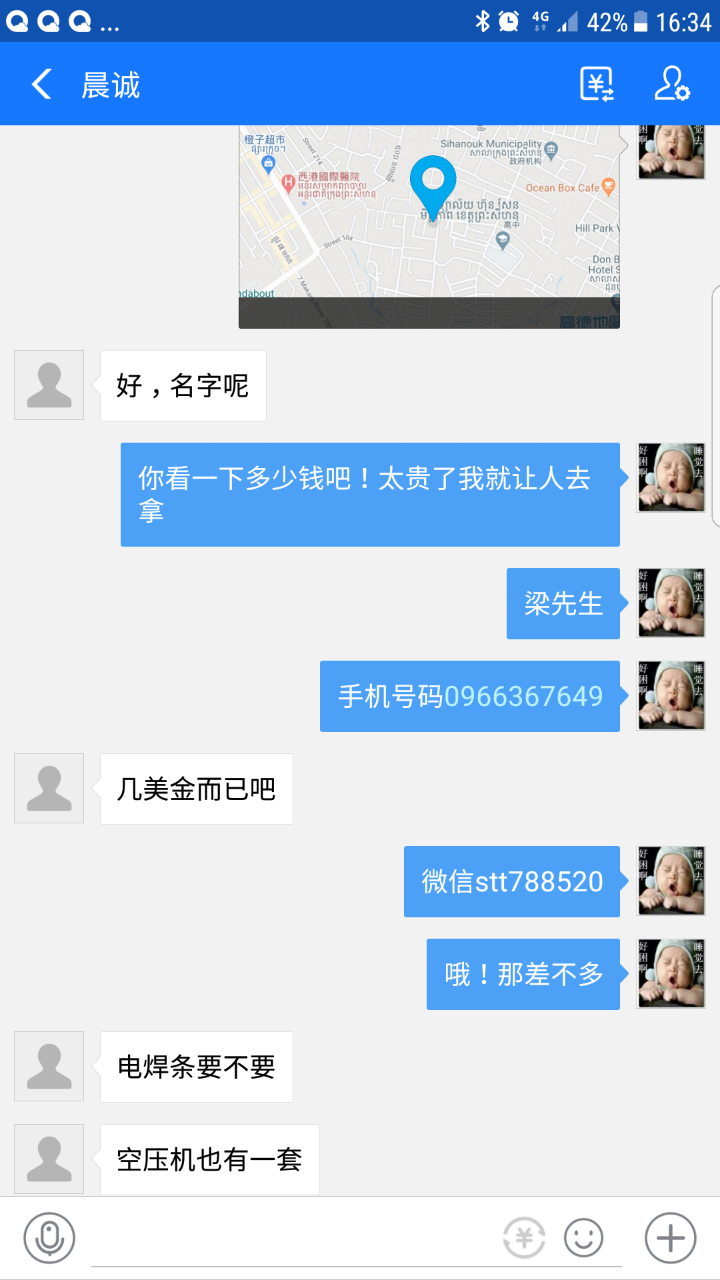Open the emoji smiley picker
The height and width of the screenshot is (1280, 720).
click(x=584, y=1238)
